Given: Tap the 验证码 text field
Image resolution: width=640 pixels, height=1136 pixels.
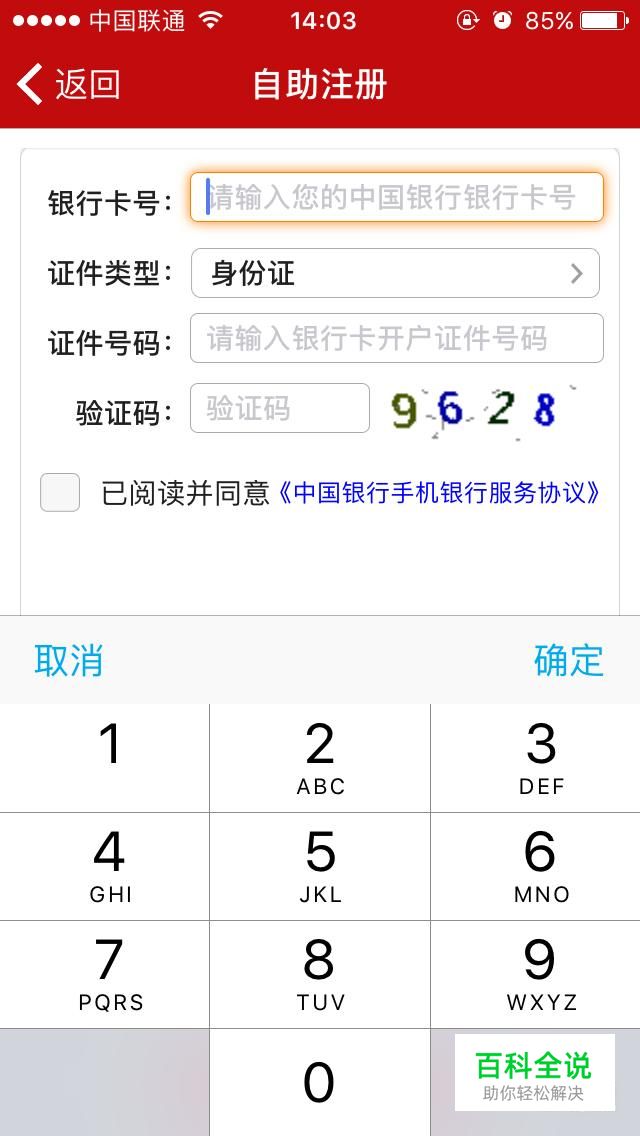Looking at the screenshot, I should 280,408.
